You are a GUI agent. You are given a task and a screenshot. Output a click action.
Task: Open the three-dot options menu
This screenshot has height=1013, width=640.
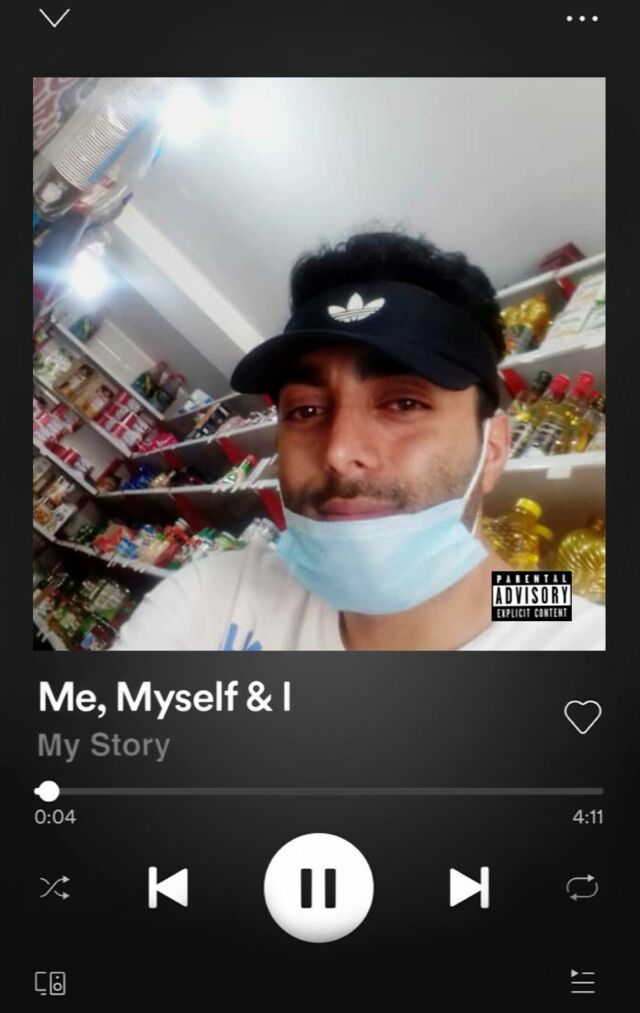[x=582, y=19]
